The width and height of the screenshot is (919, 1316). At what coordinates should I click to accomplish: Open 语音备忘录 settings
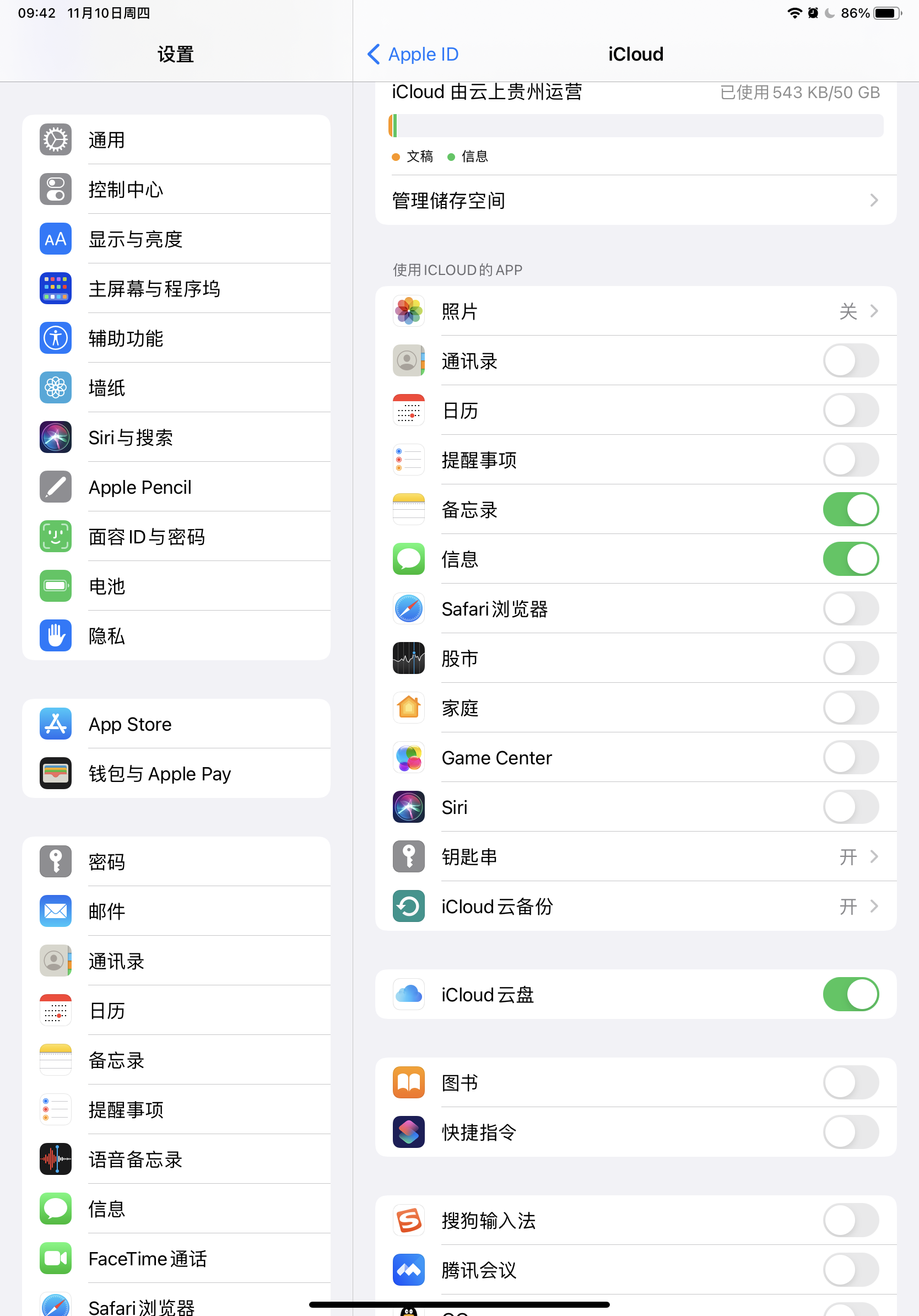click(176, 1159)
